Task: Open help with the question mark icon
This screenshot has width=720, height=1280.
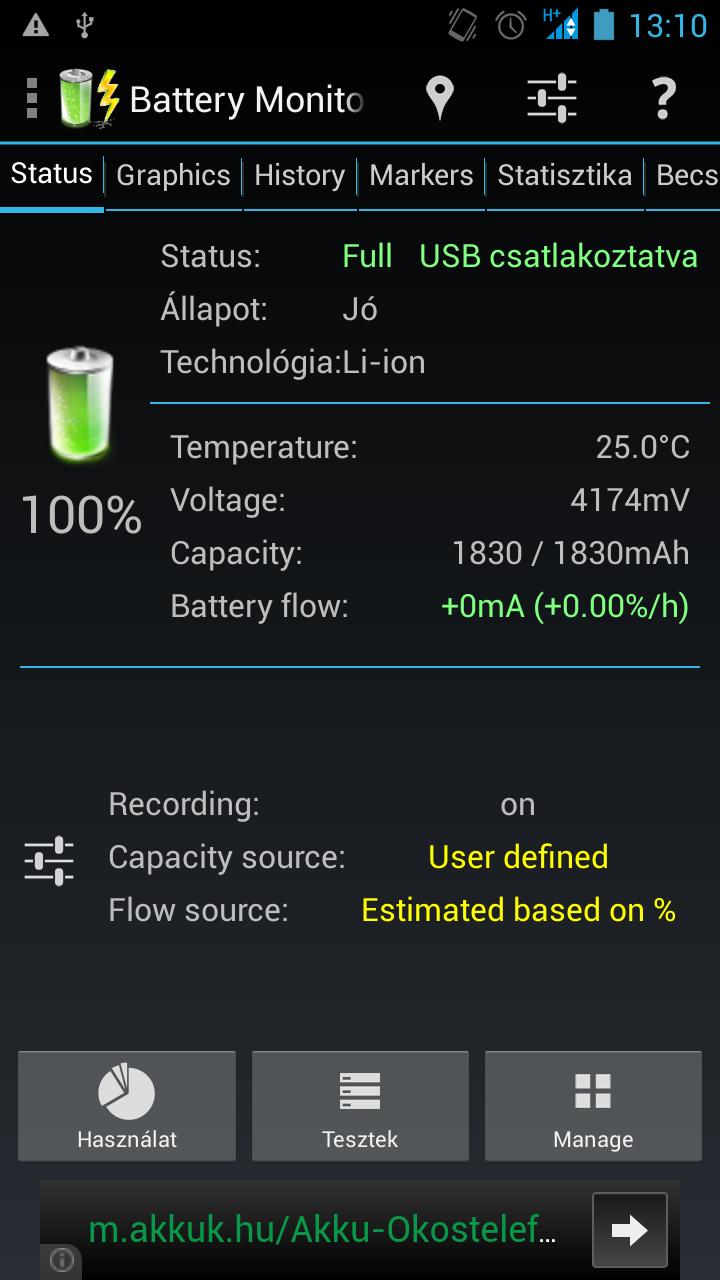Action: [663, 98]
